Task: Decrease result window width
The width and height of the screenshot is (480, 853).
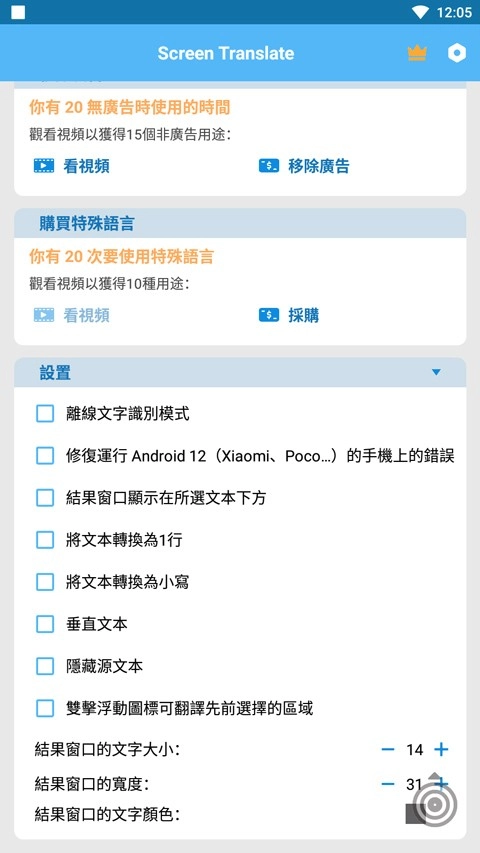Action: coord(387,783)
